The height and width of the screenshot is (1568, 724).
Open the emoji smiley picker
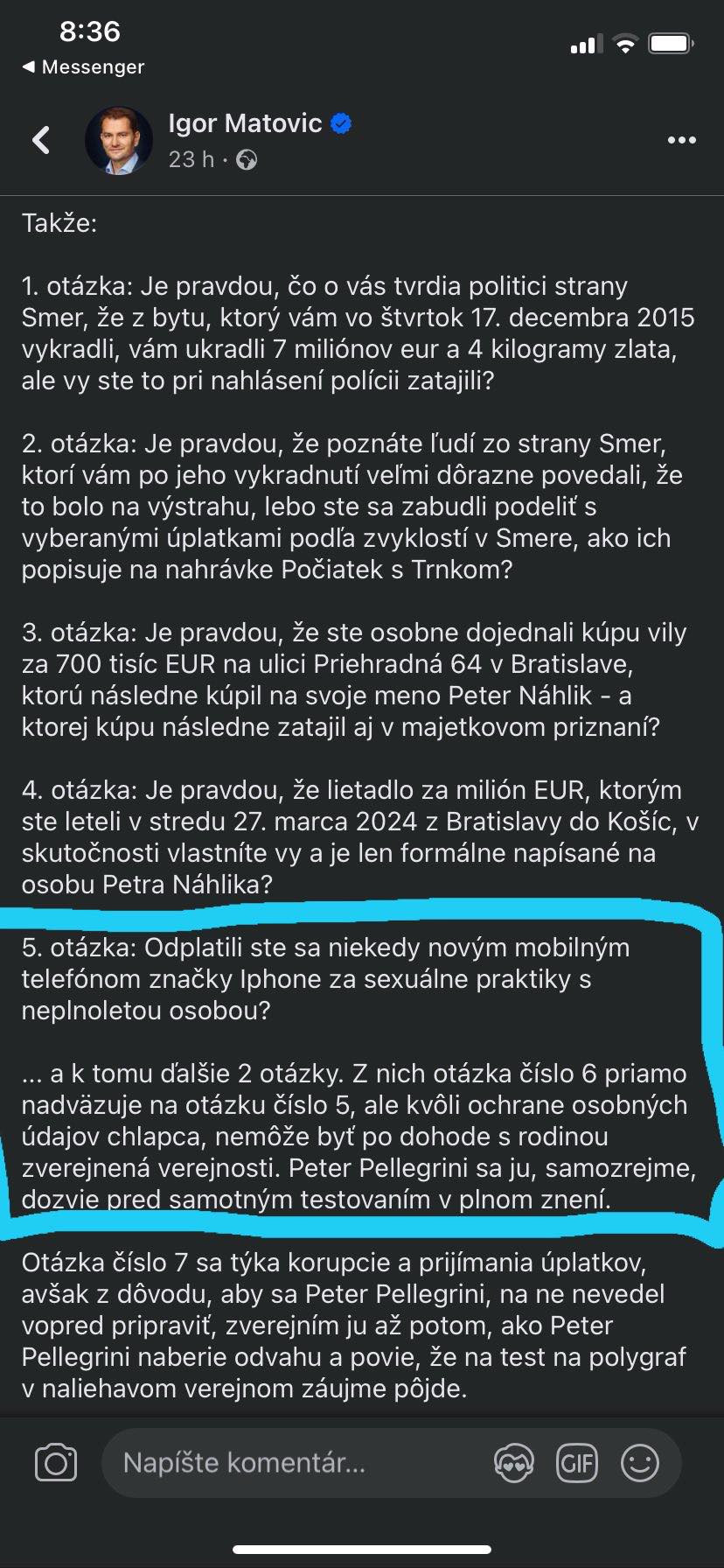639,1463
